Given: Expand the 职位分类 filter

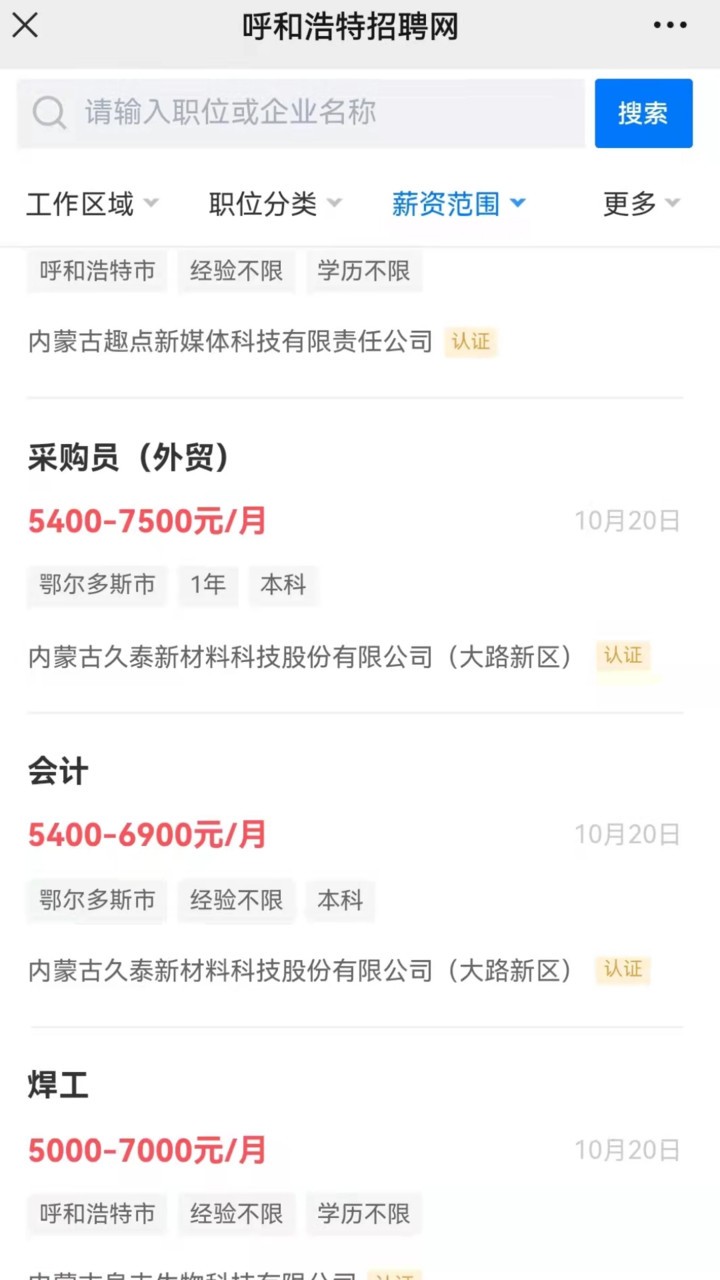Looking at the screenshot, I should (275, 204).
